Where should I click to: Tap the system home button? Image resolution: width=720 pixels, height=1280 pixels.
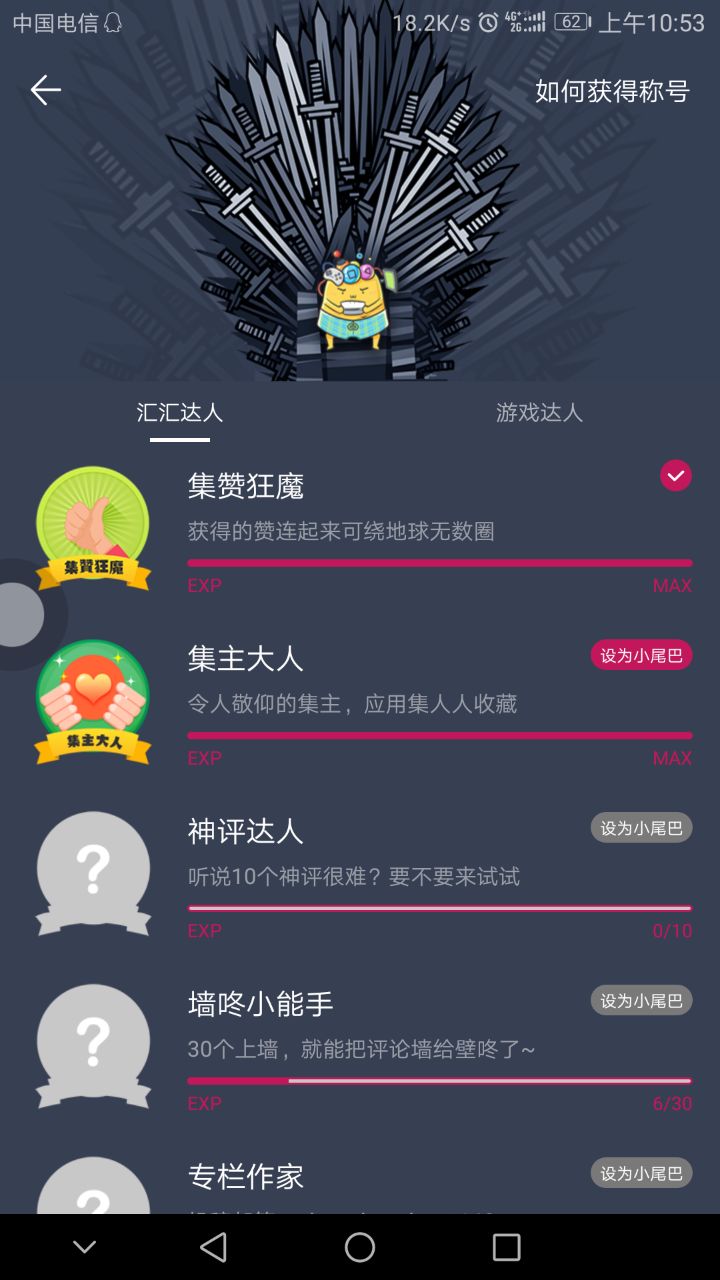click(360, 1247)
